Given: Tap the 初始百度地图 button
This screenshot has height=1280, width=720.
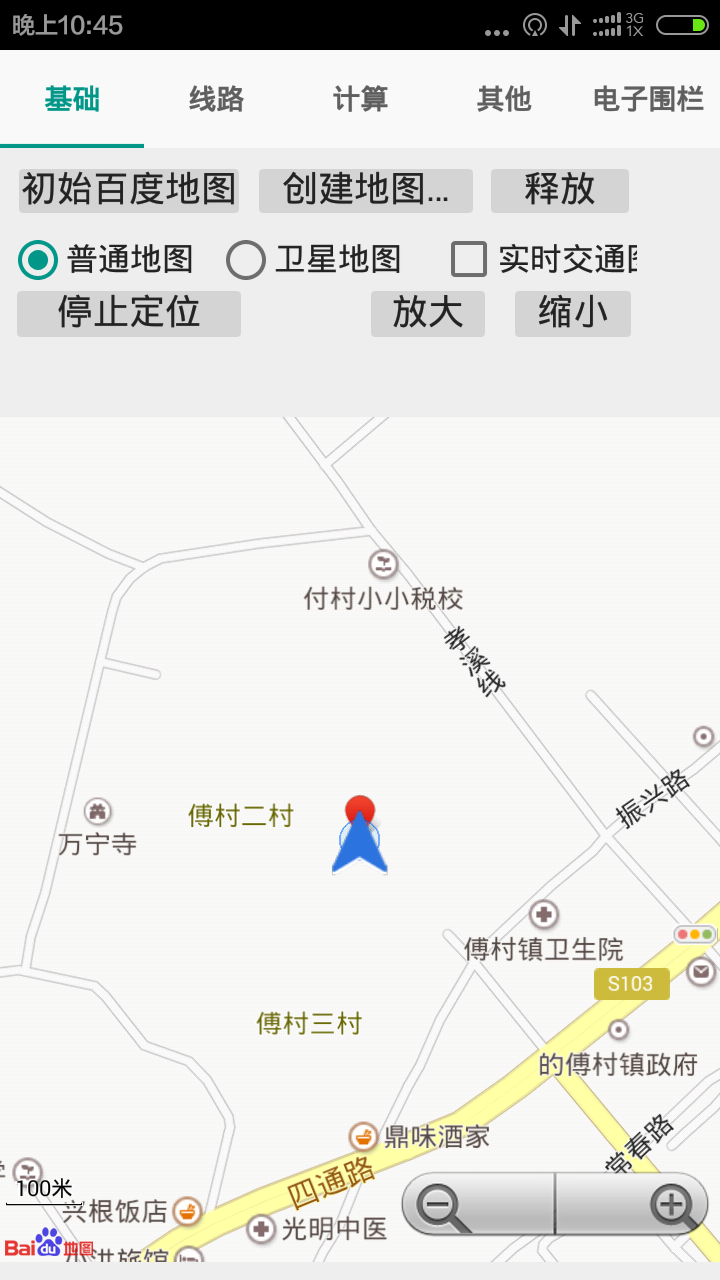Looking at the screenshot, I should [x=129, y=190].
